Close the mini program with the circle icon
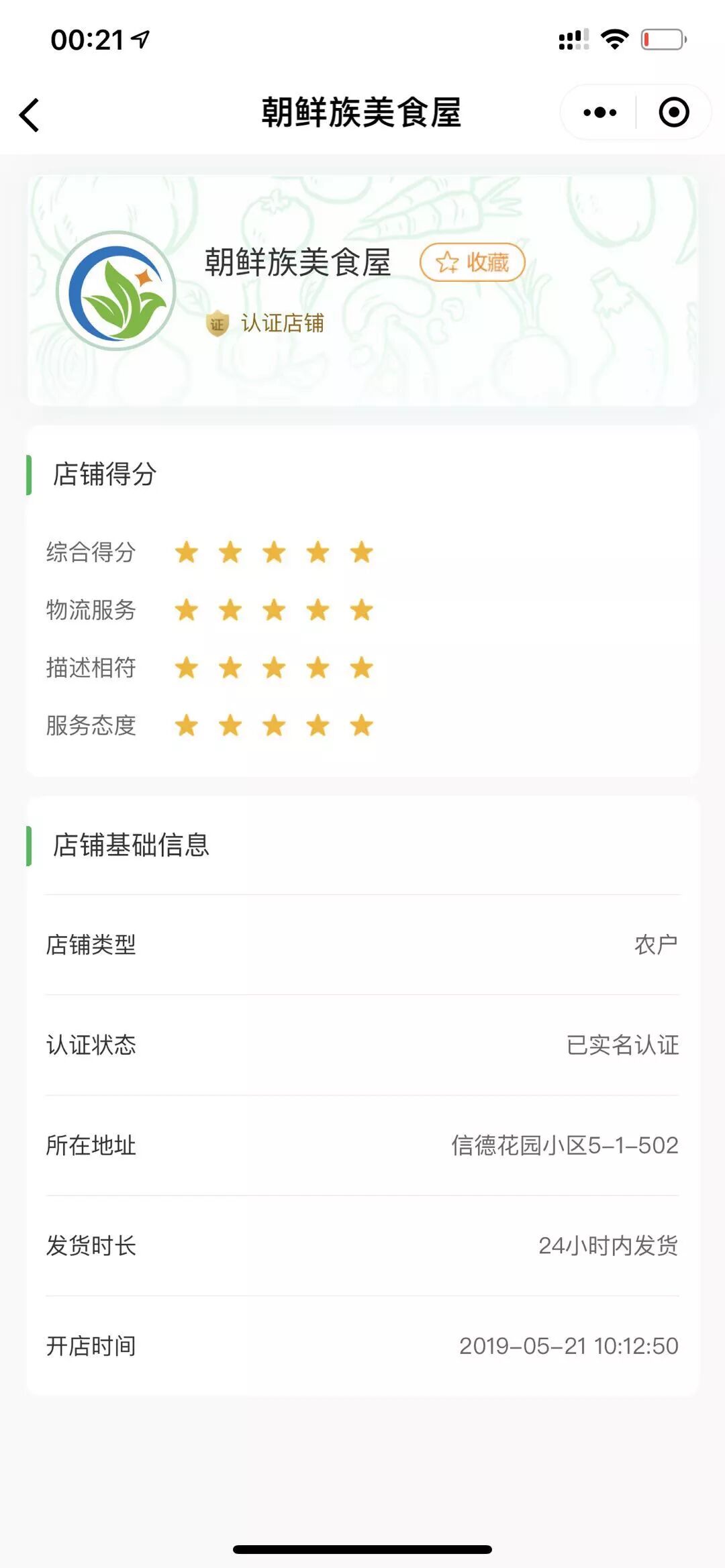Image resolution: width=725 pixels, height=1568 pixels. coord(673,113)
